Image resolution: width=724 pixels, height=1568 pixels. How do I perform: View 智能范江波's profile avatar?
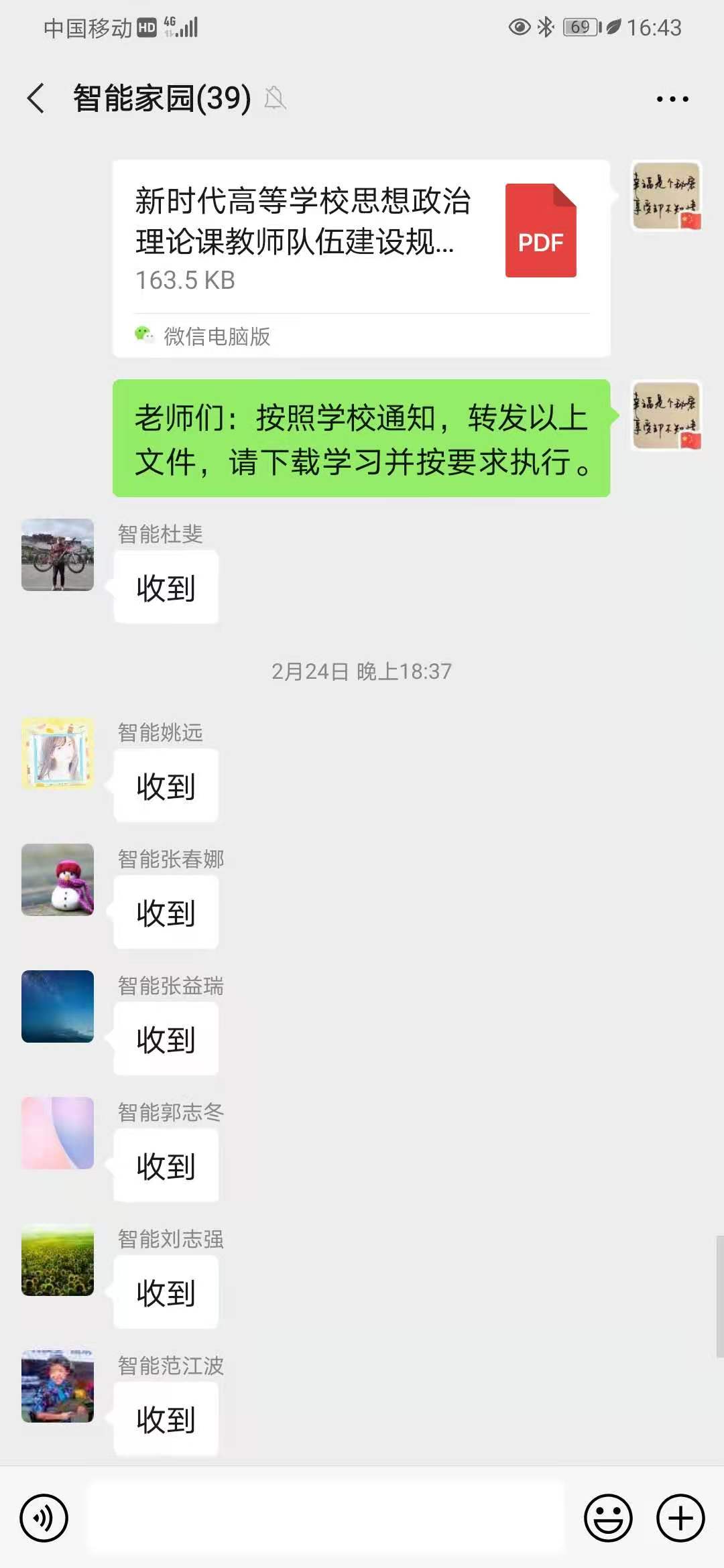[58, 1386]
